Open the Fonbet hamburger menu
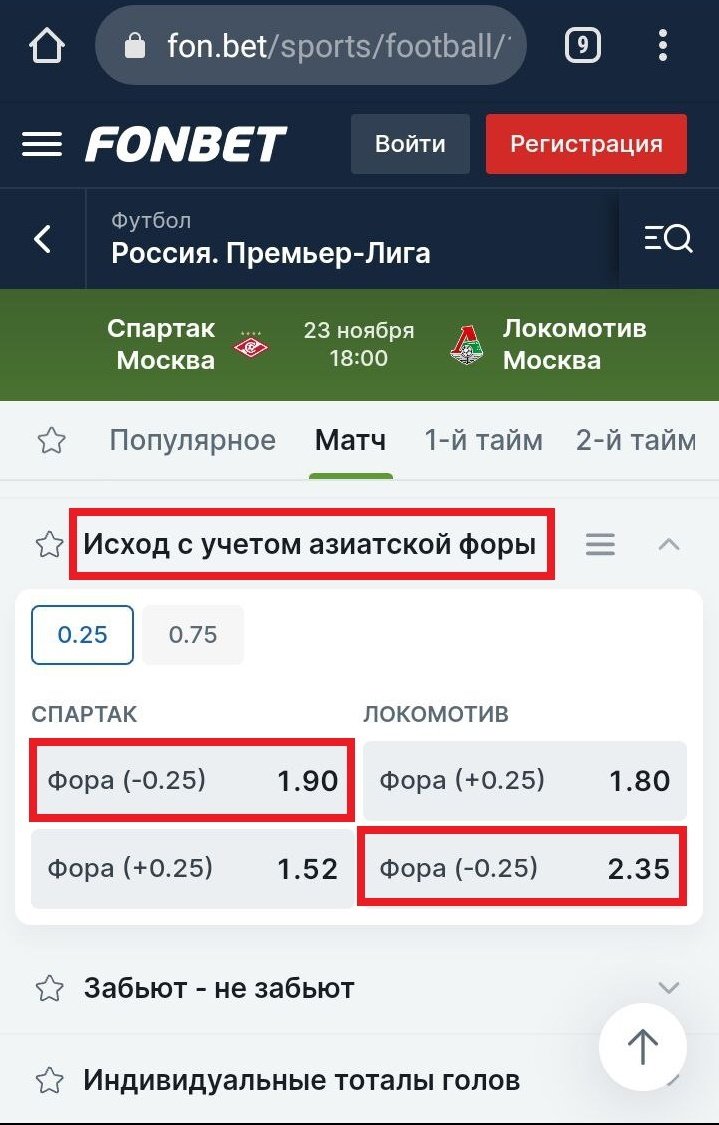 click(x=42, y=144)
